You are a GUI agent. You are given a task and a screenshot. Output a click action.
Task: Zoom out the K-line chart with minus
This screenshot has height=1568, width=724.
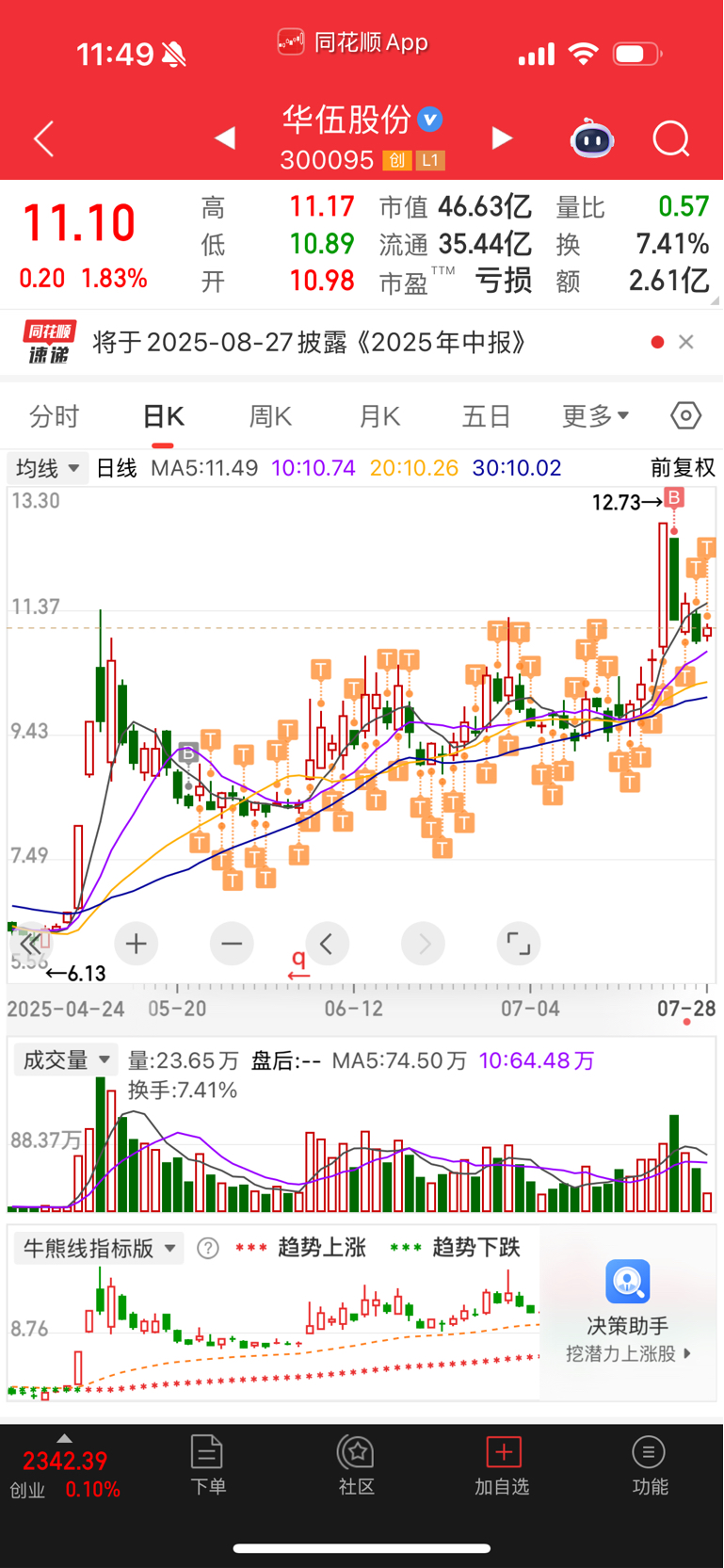(232, 944)
